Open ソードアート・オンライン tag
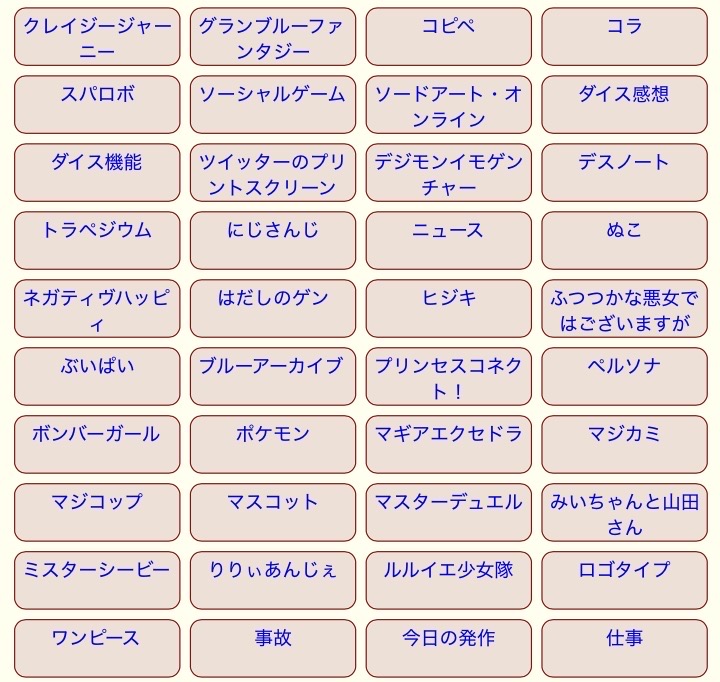Screen dimensions: 720x682 [x=448, y=106]
